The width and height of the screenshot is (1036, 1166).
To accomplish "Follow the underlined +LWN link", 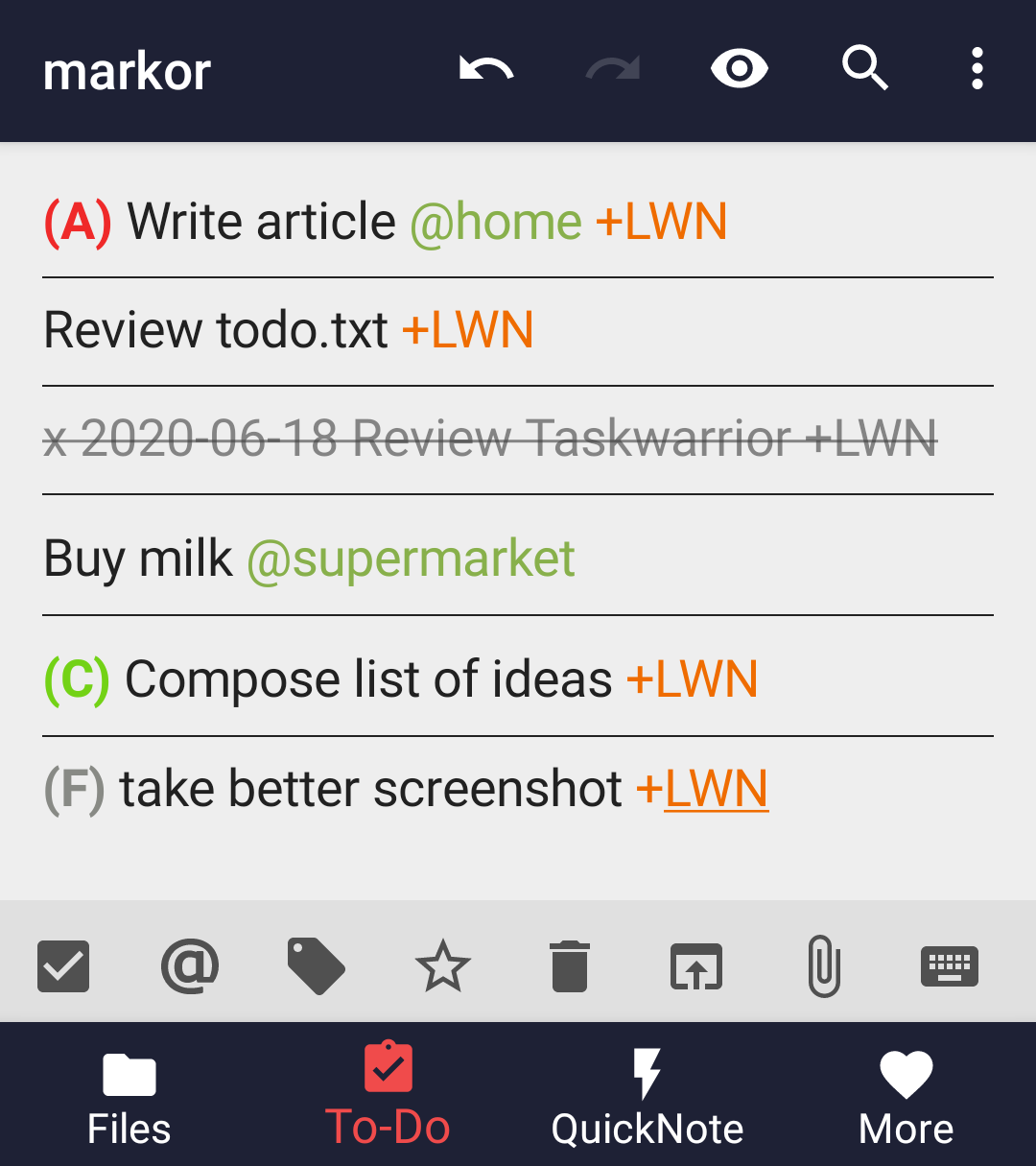I will point(716,790).
